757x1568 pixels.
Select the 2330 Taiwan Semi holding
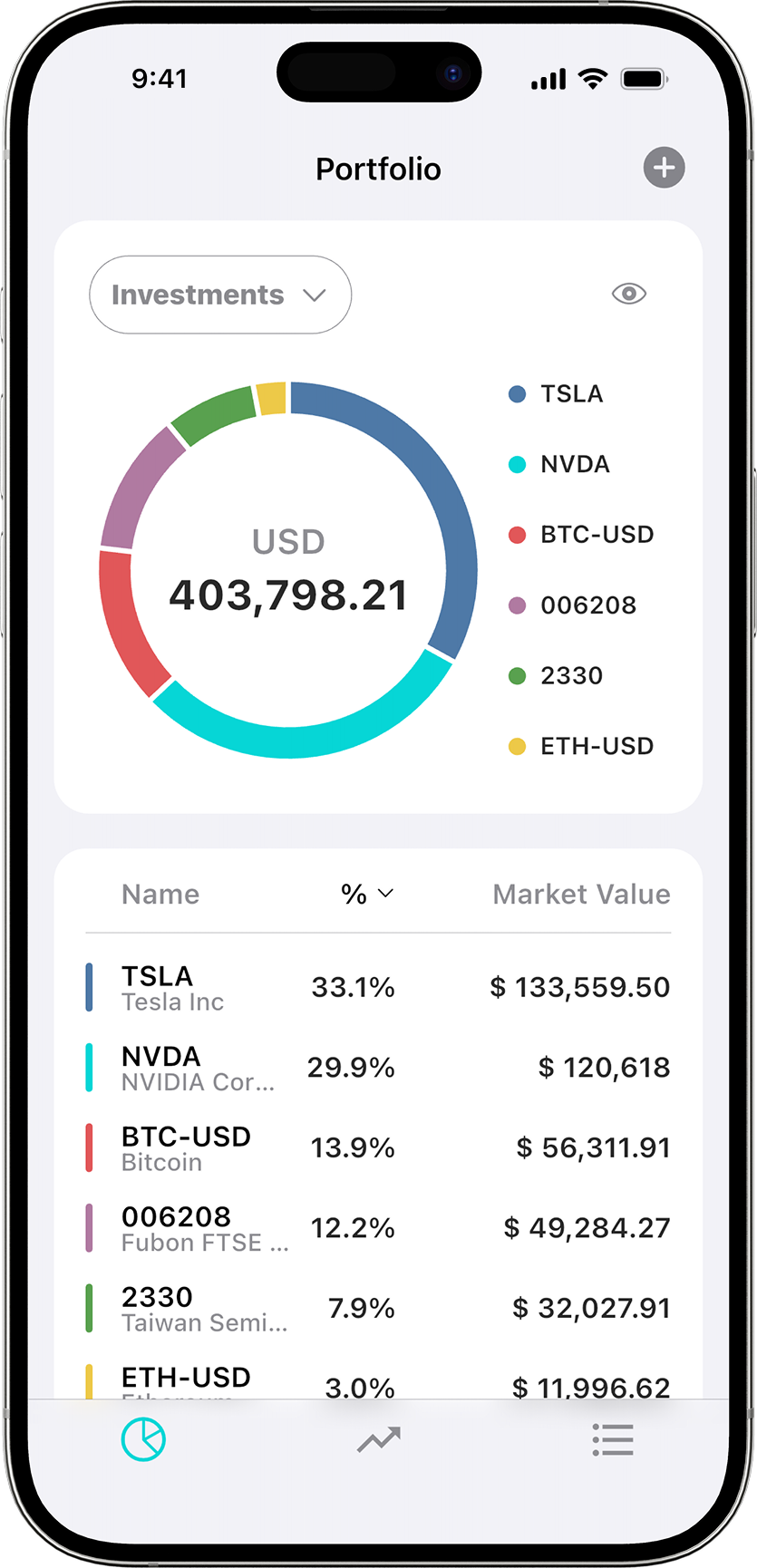(x=378, y=1307)
